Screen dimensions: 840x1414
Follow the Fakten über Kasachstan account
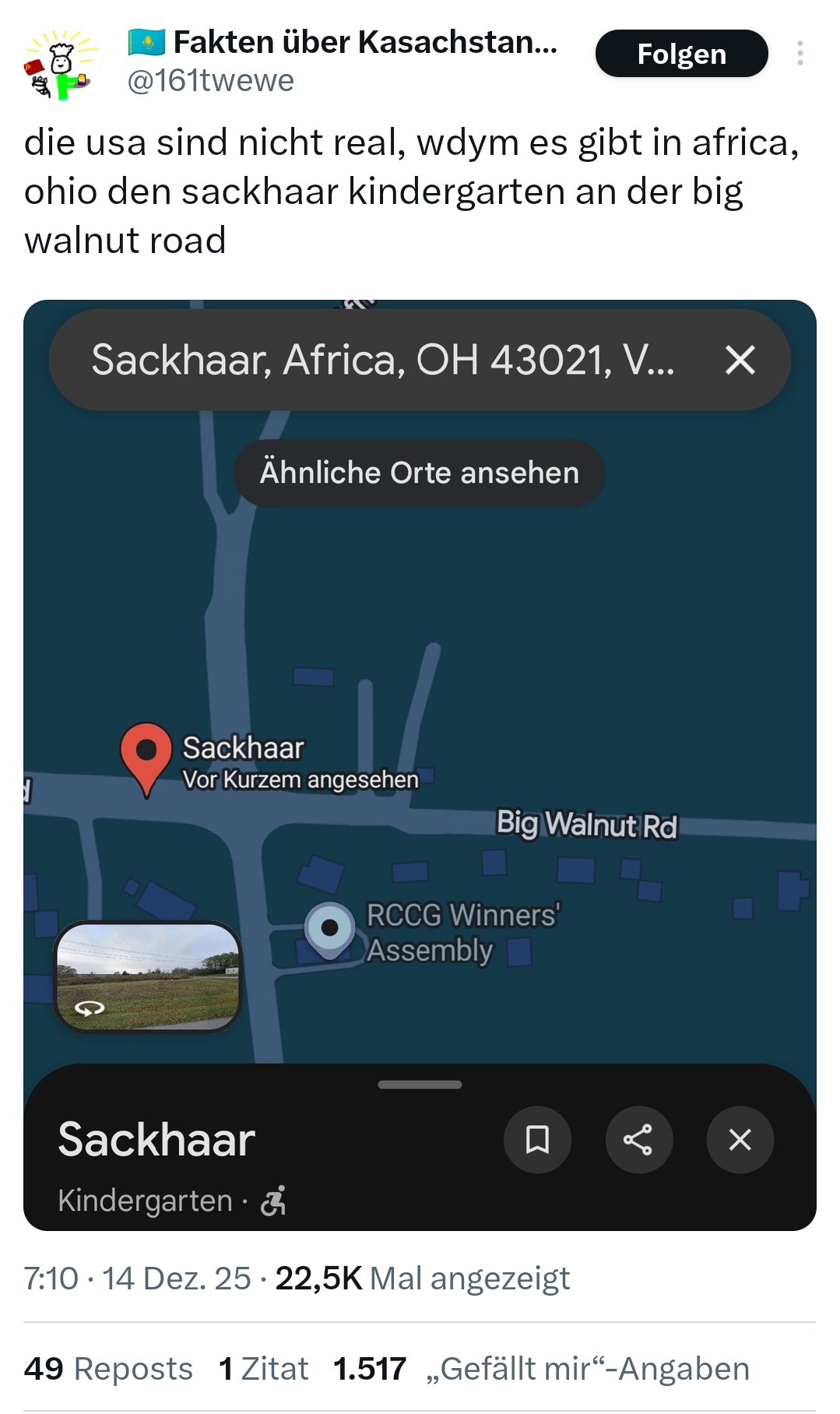coord(681,54)
